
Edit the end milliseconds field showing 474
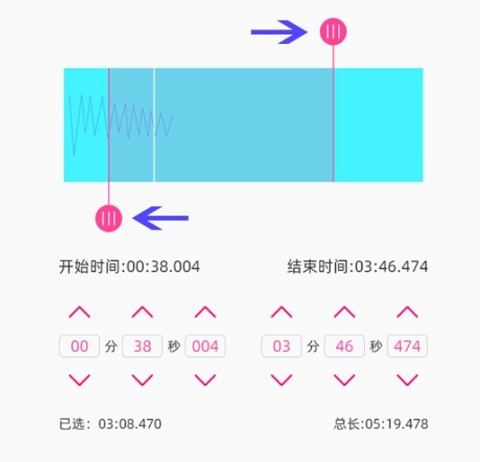(x=407, y=346)
